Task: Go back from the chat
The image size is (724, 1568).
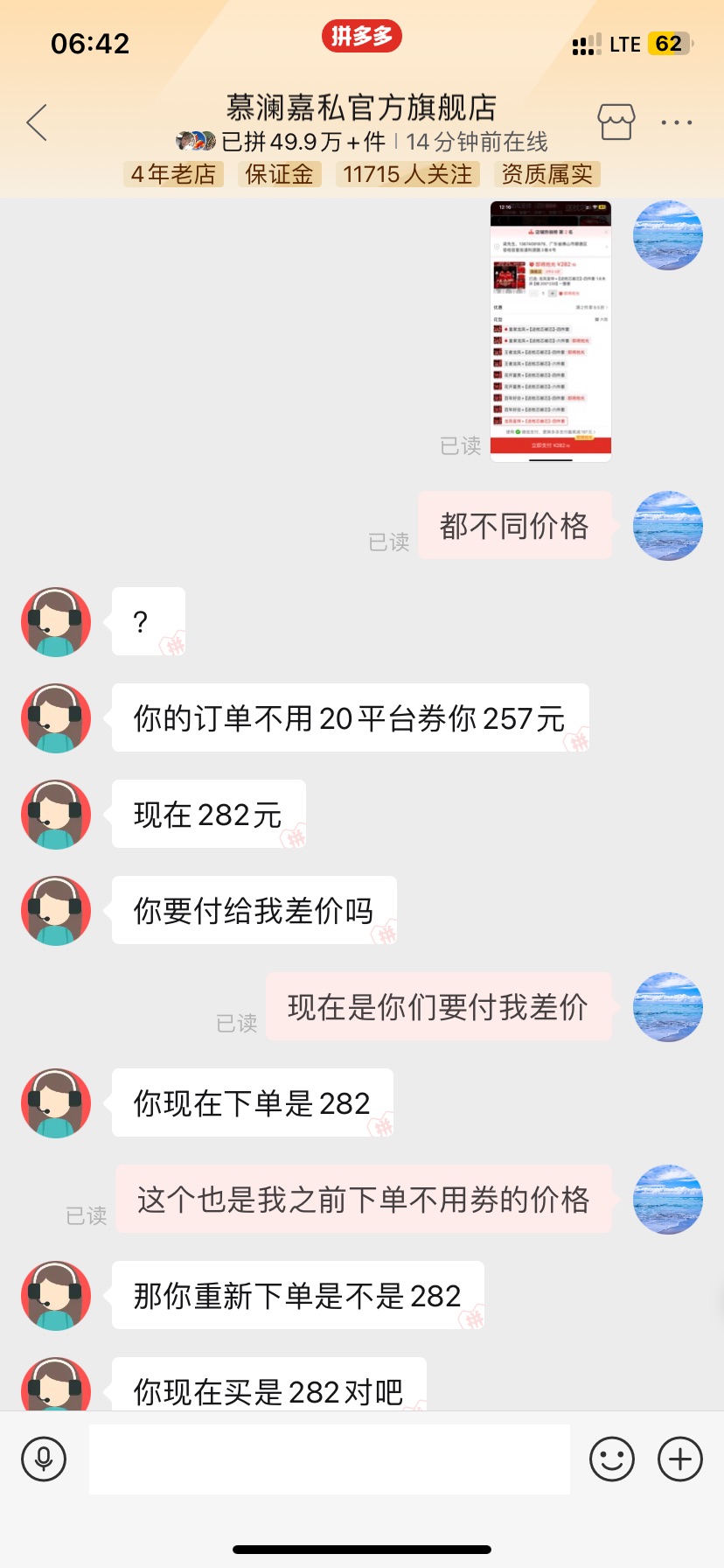Action: (37, 122)
